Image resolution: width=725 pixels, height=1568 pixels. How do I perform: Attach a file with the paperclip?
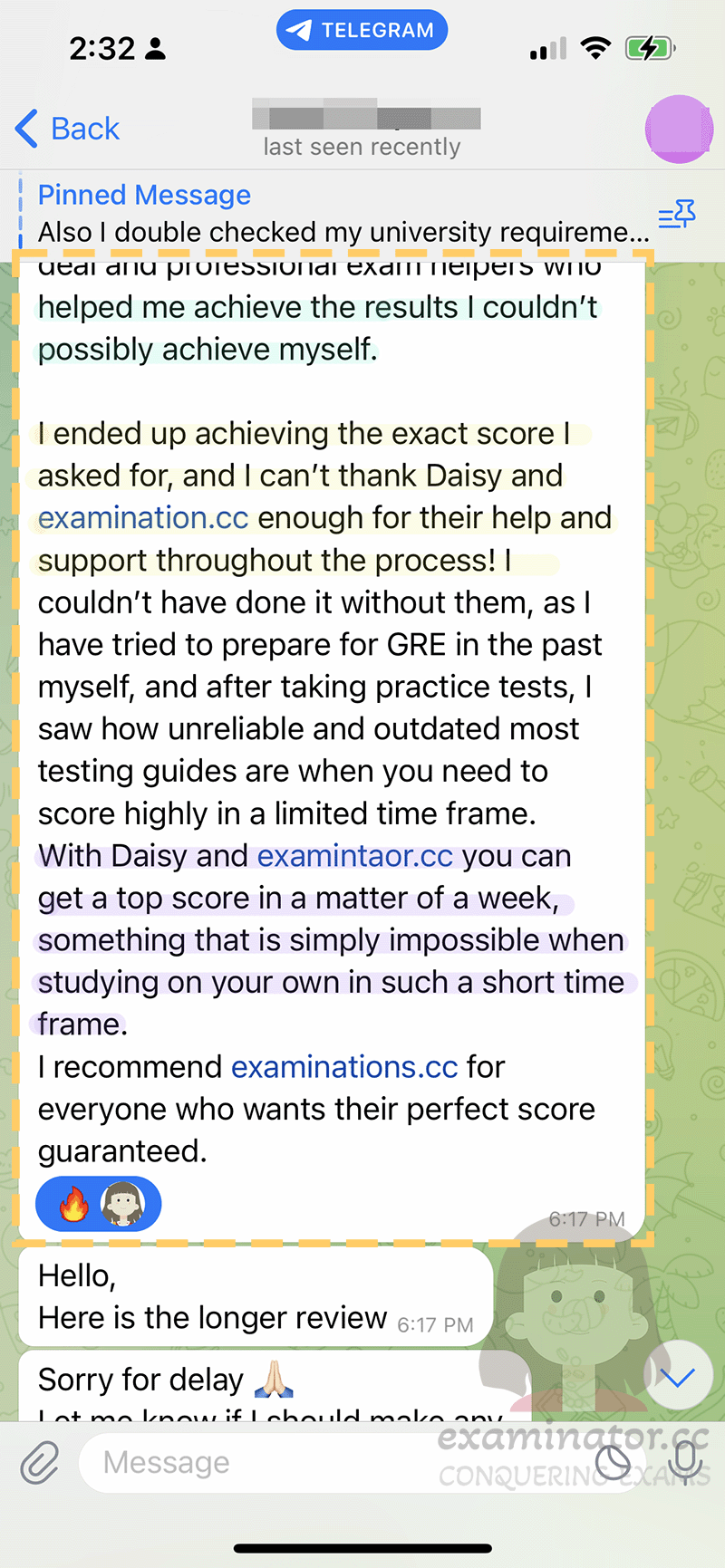pos(40,1463)
